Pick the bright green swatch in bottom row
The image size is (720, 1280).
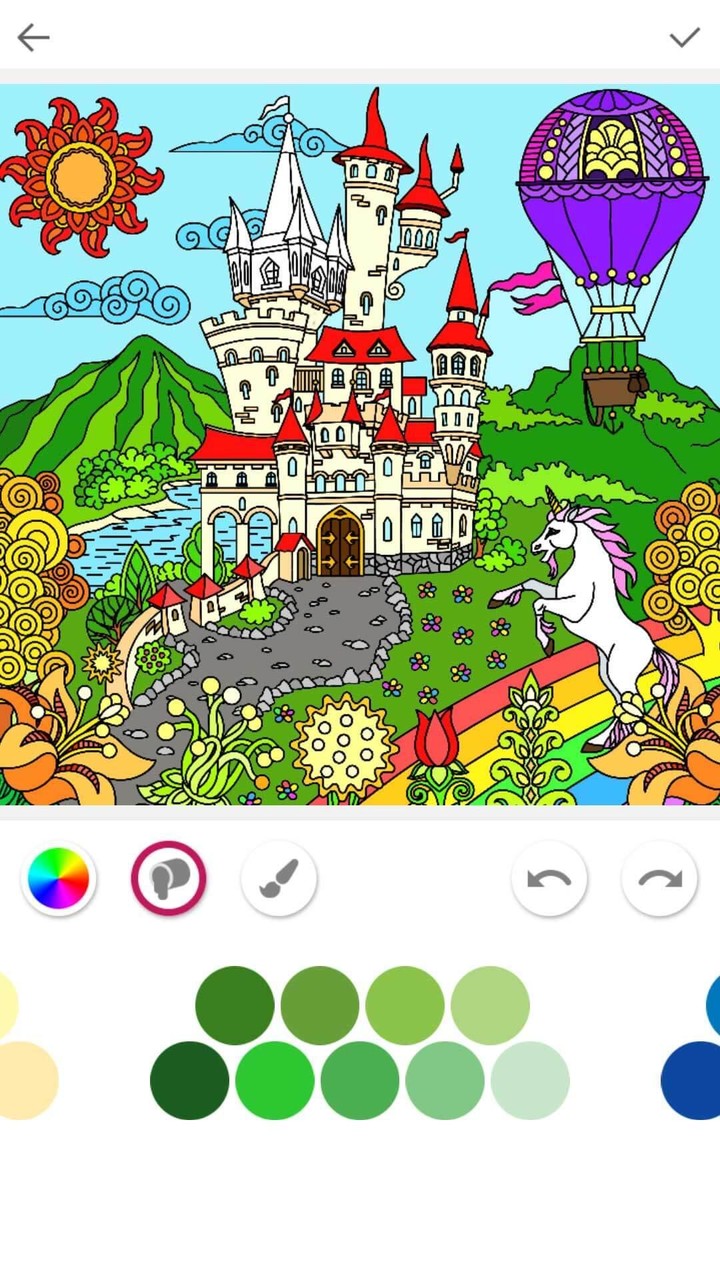(x=273, y=1080)
